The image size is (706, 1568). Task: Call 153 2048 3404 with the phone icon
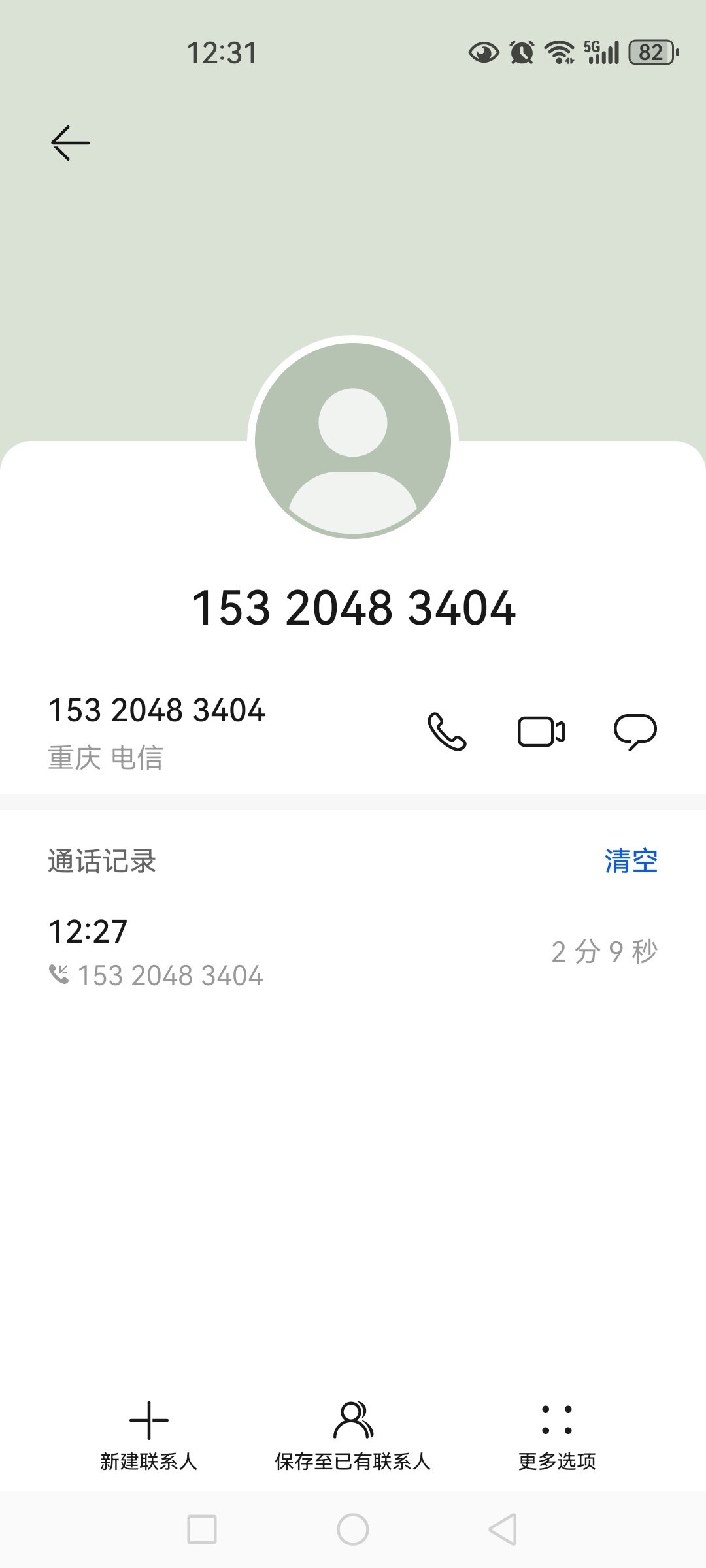pos(446,731)
